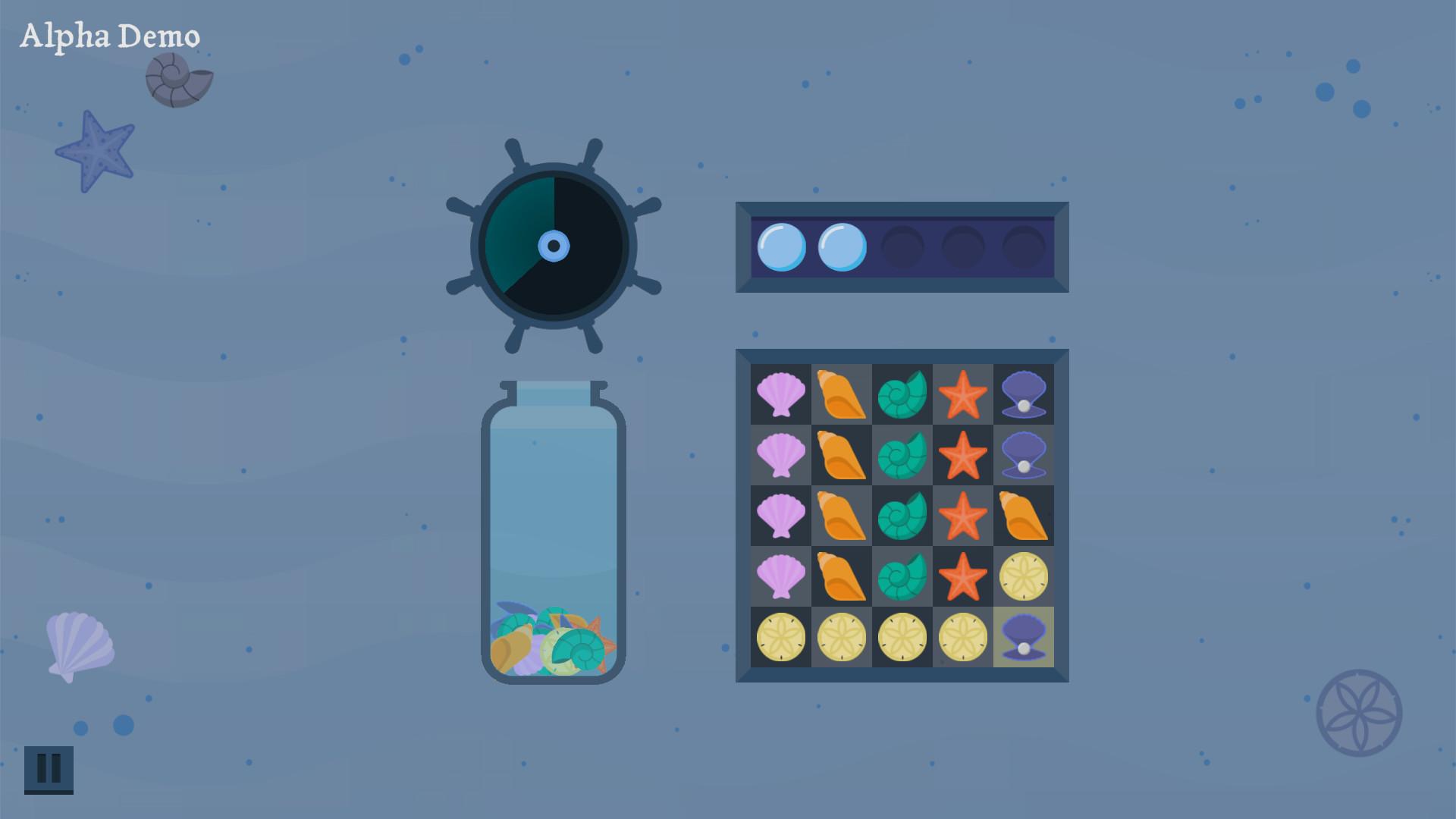Screen dimensions: 1456x819
Task: Tap the sand dollar below the pink scallops
Action: pyautogui.click(x=780, y=637)
